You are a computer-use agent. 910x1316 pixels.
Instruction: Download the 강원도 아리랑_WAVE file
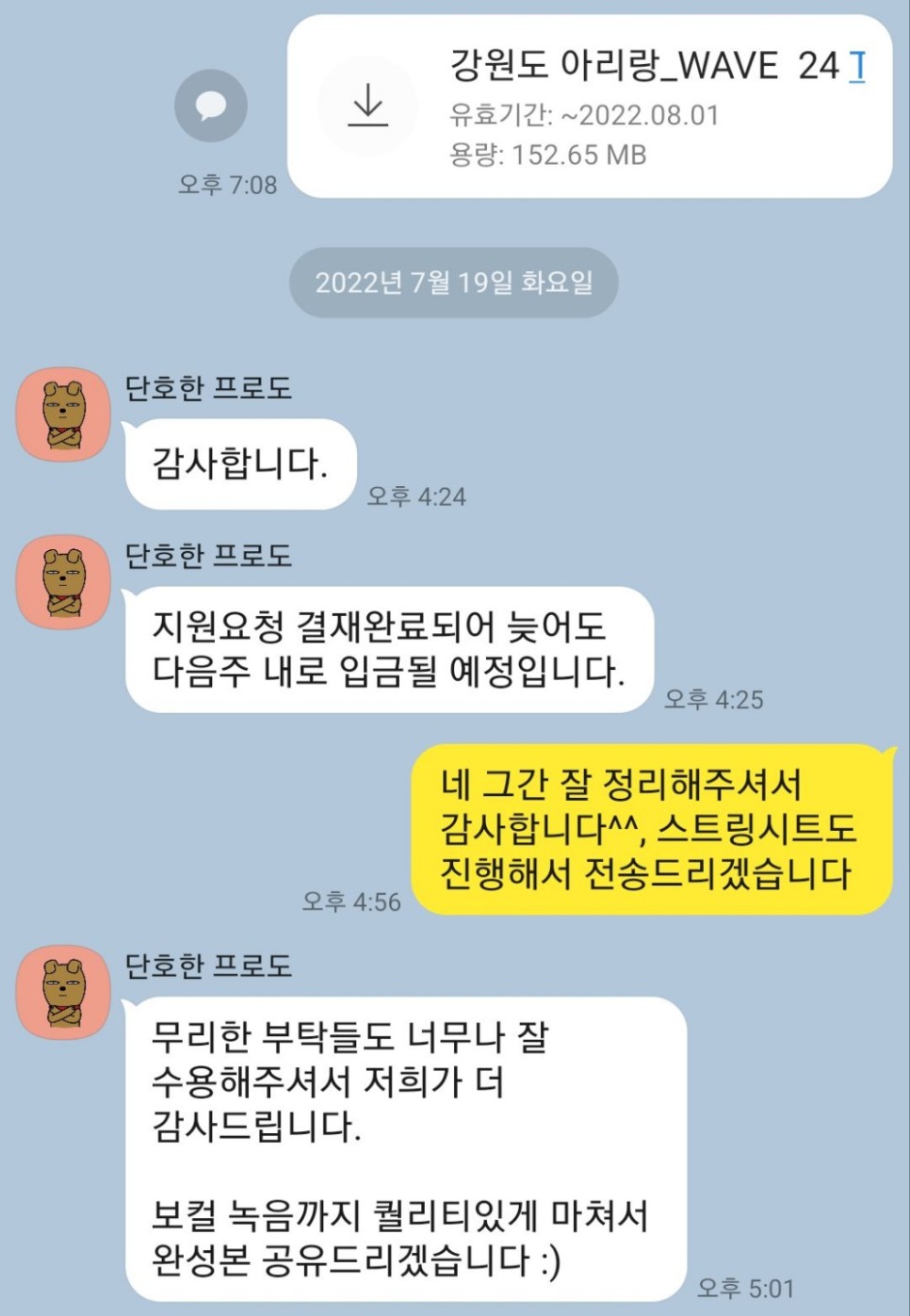tap(367, 106)
